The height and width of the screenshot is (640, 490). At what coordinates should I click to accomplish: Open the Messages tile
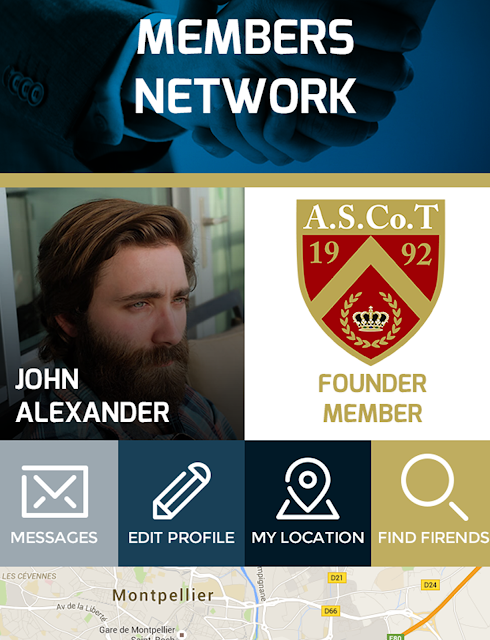point(59,503)
